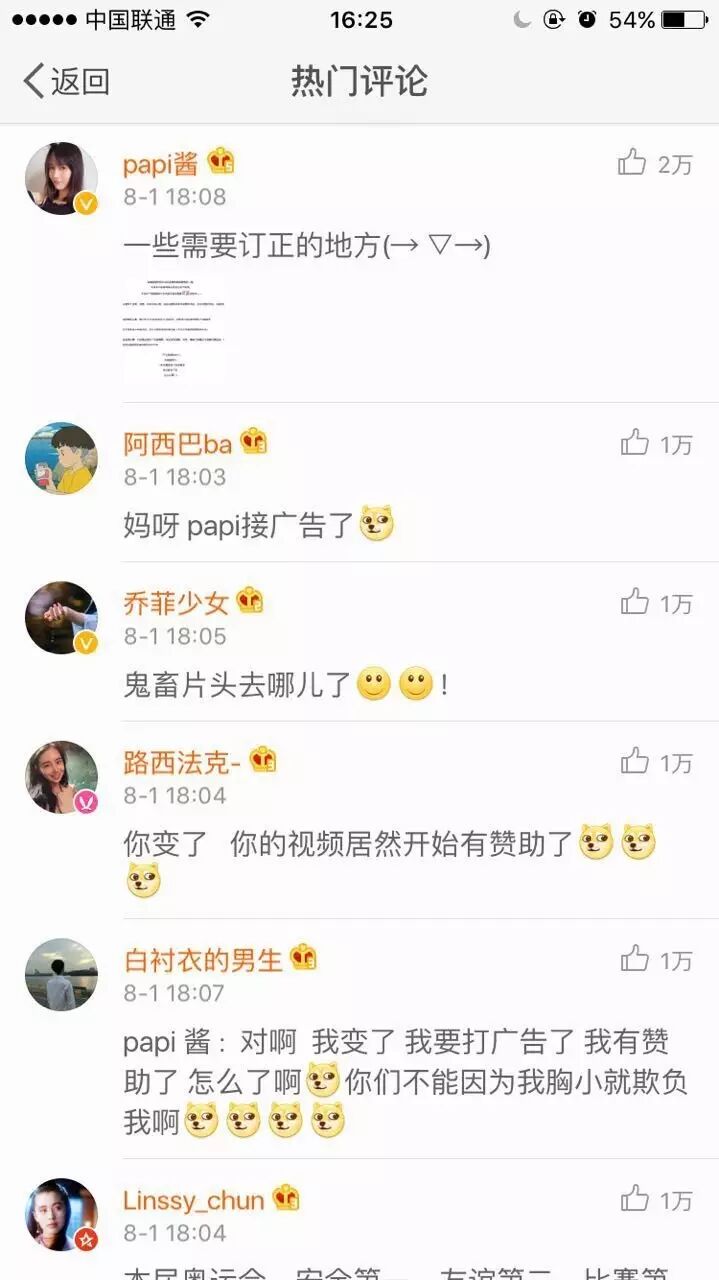The width and height of the screenshot is (719, 1280).
Task: Open 乔菲少女's profile avatar
Action: coord(61,617)
